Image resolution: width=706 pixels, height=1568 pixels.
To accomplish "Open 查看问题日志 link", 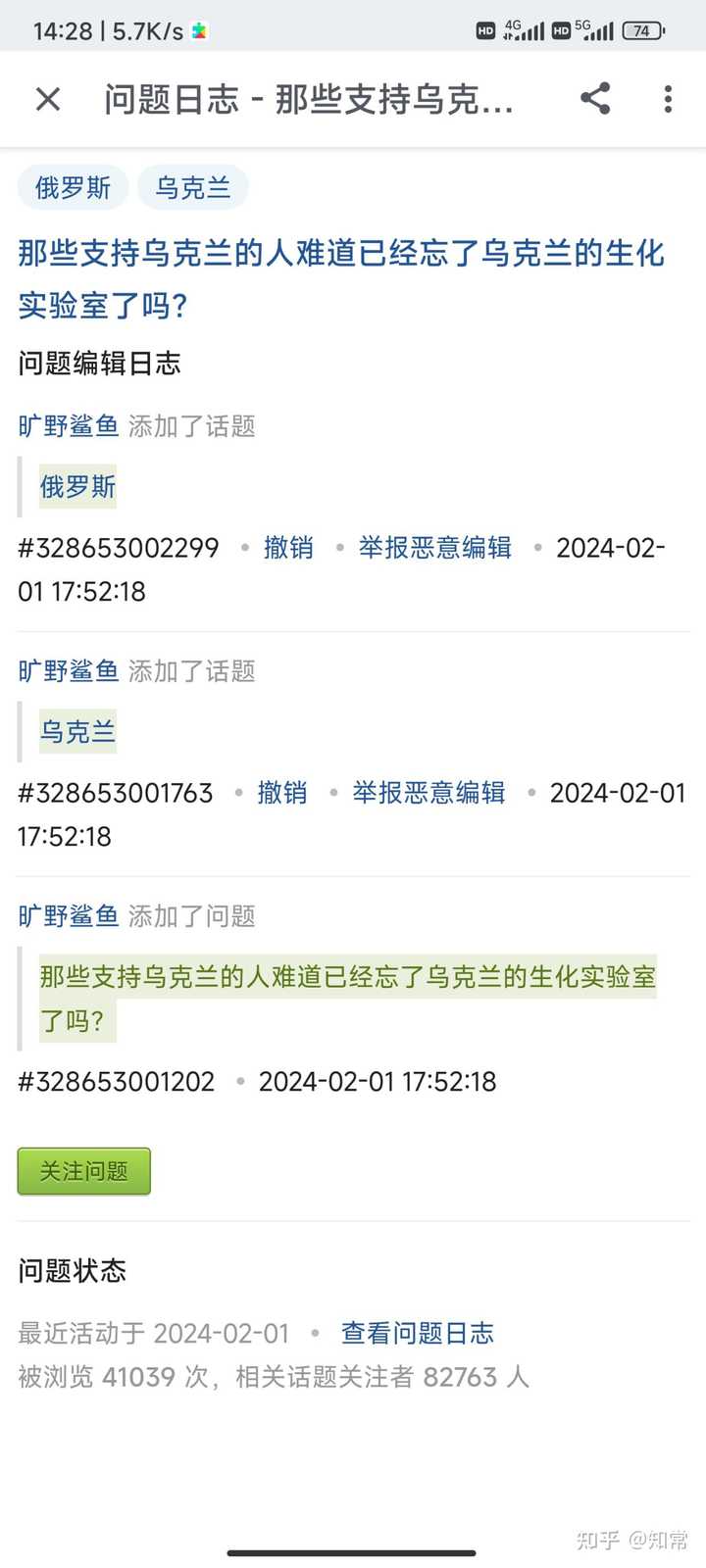I will [417, 1333].
